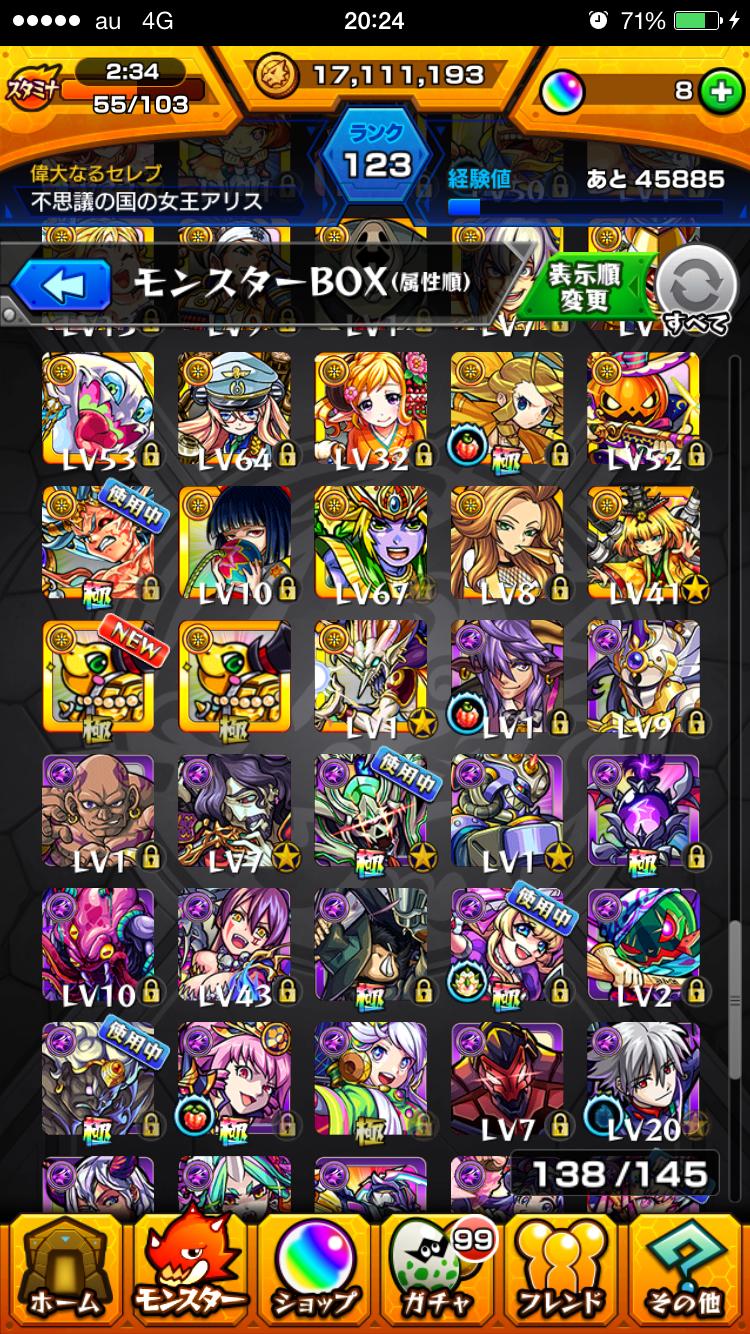The image size is (750, 1334).
Task: Select the monster marked NEW
Action: [98, 677]
